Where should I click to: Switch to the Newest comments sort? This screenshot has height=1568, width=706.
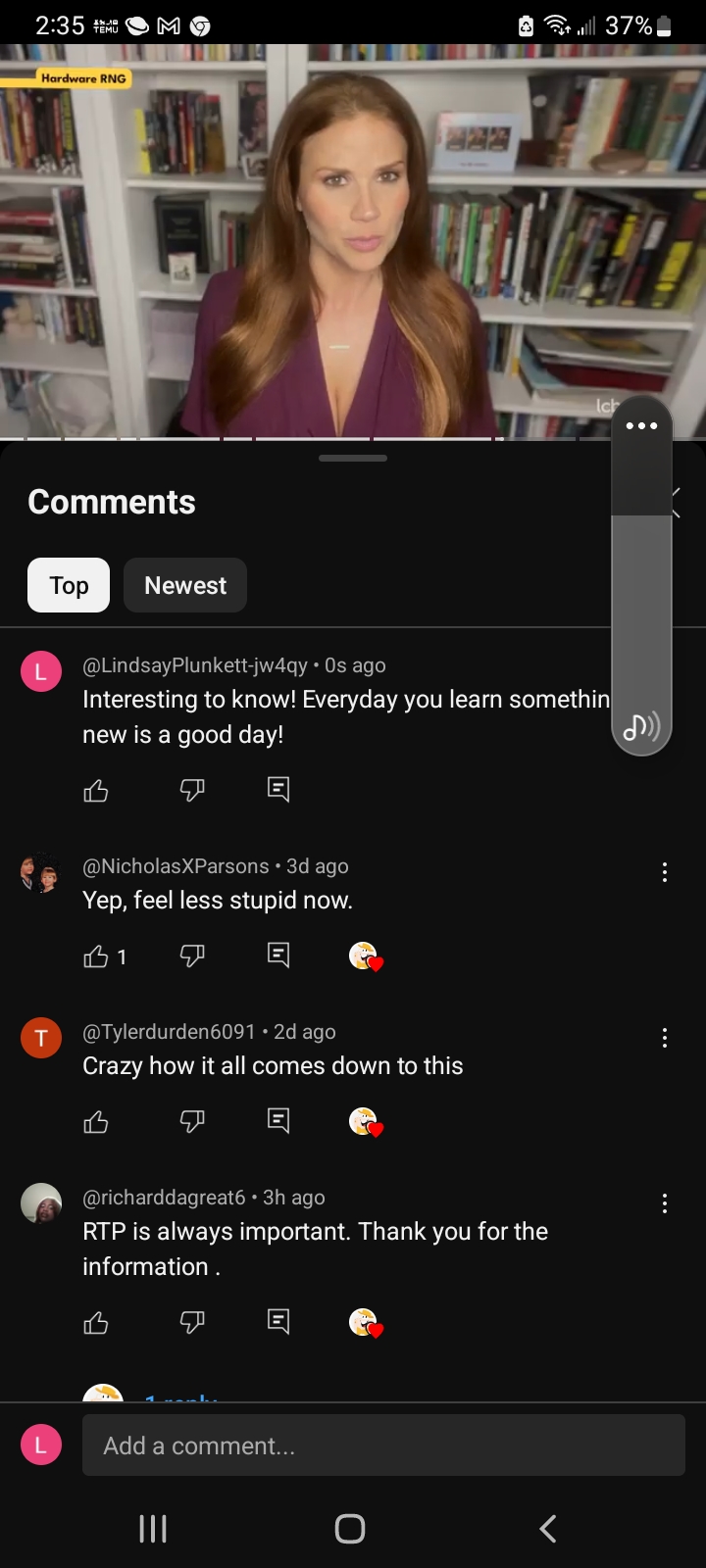point(185,585)
